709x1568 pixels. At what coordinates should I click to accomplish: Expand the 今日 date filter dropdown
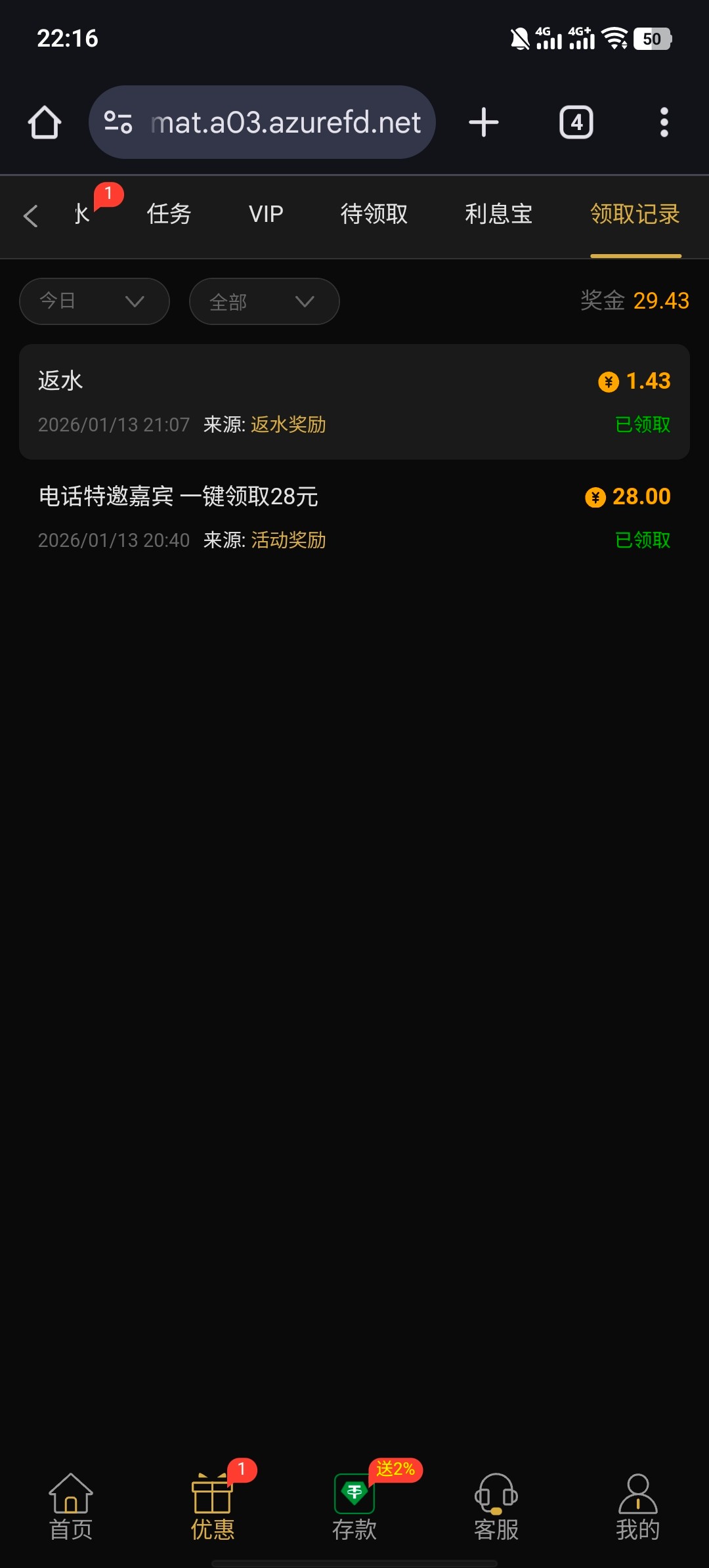pyautogui.click(x=95, y=301)
